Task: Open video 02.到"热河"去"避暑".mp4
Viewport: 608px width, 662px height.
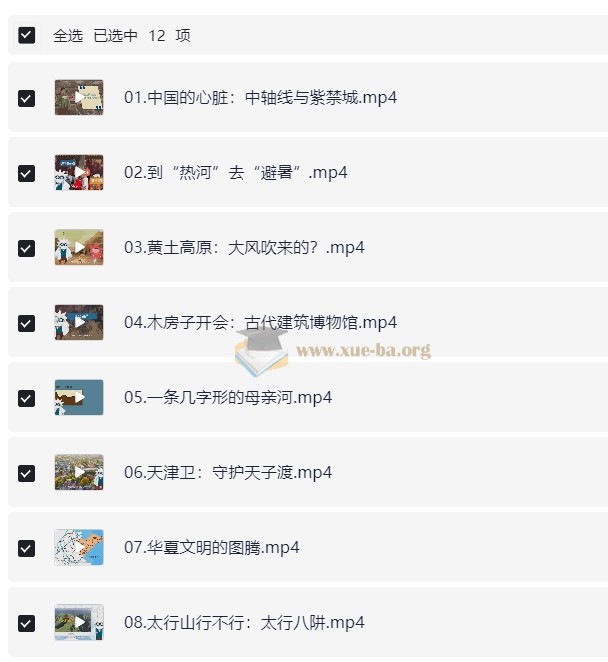Action: click(x=235, y=172)
